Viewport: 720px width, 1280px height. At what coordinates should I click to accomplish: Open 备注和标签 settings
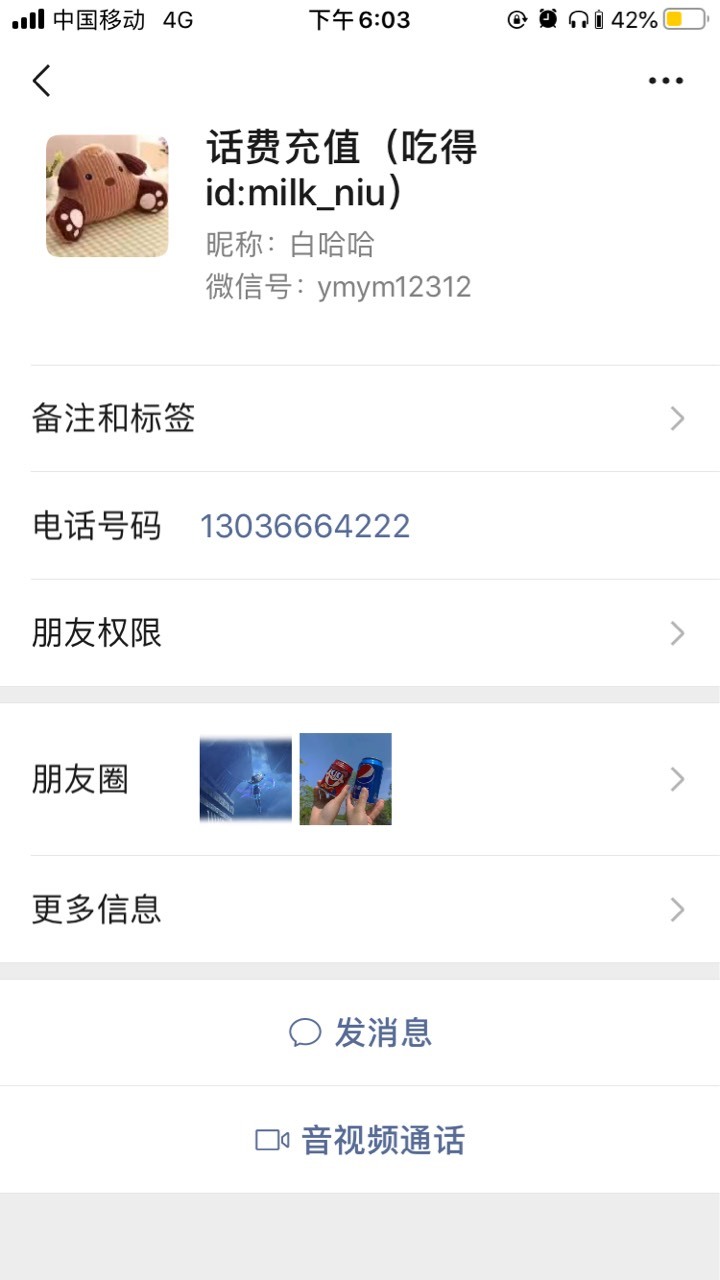(x=360, y=418)
